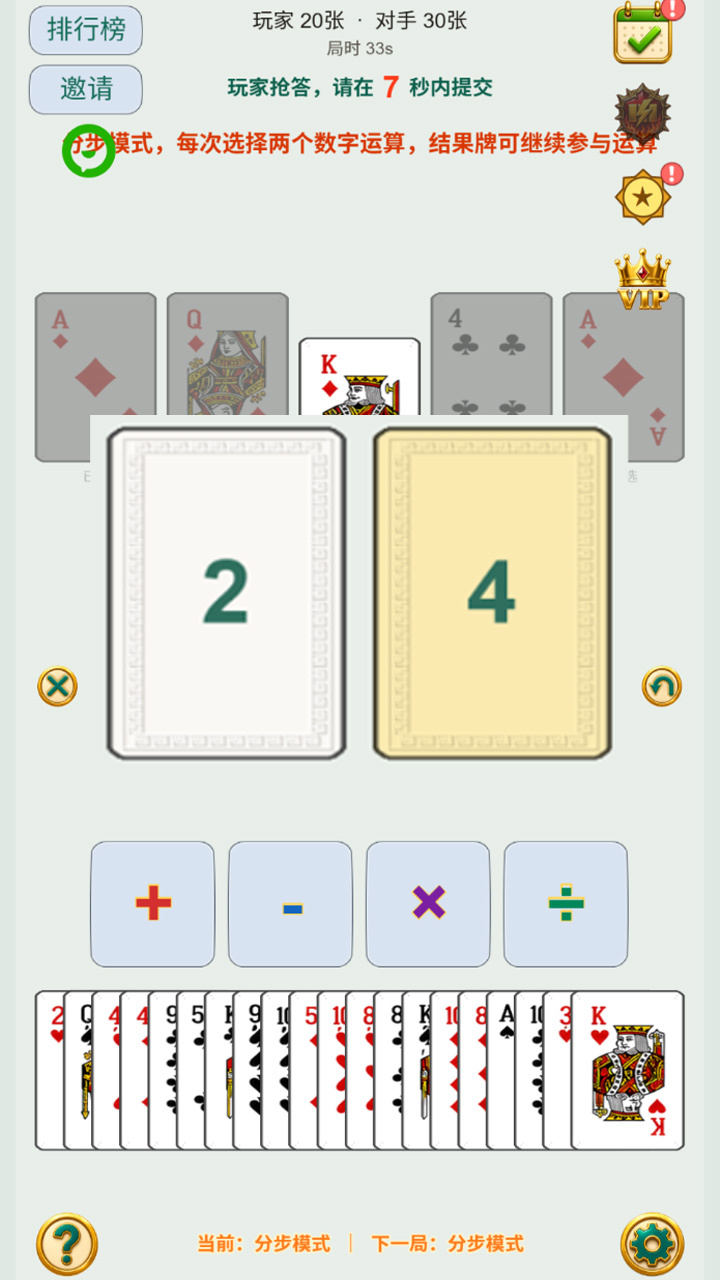Open the dark hexagon badge icon
This screenshot has width=720, height=1280.
(642, 113)
